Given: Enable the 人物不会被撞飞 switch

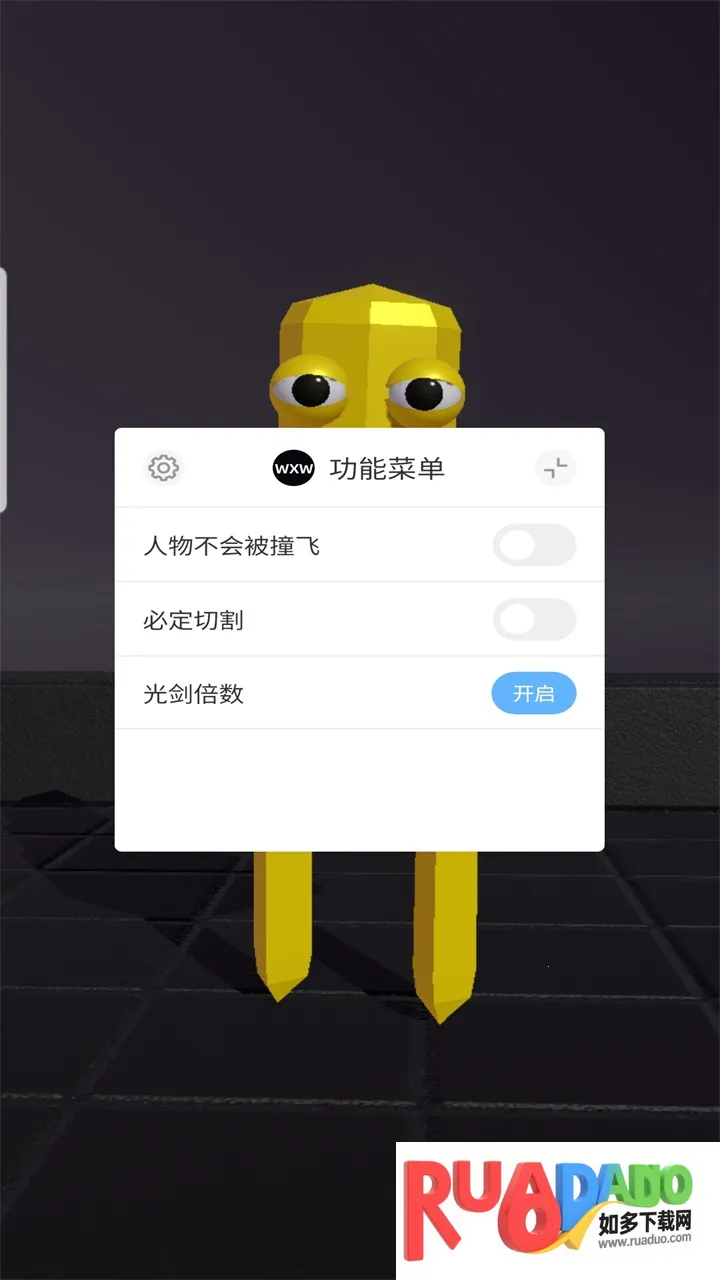Looking at the screenshot, I should click(534, 545).
